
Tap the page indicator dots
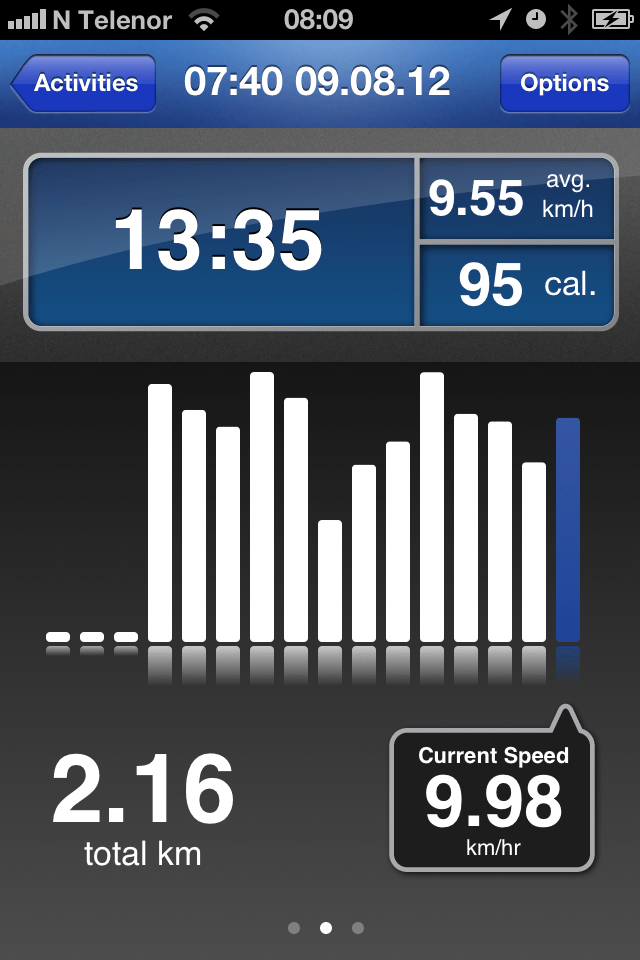[325, 928]
